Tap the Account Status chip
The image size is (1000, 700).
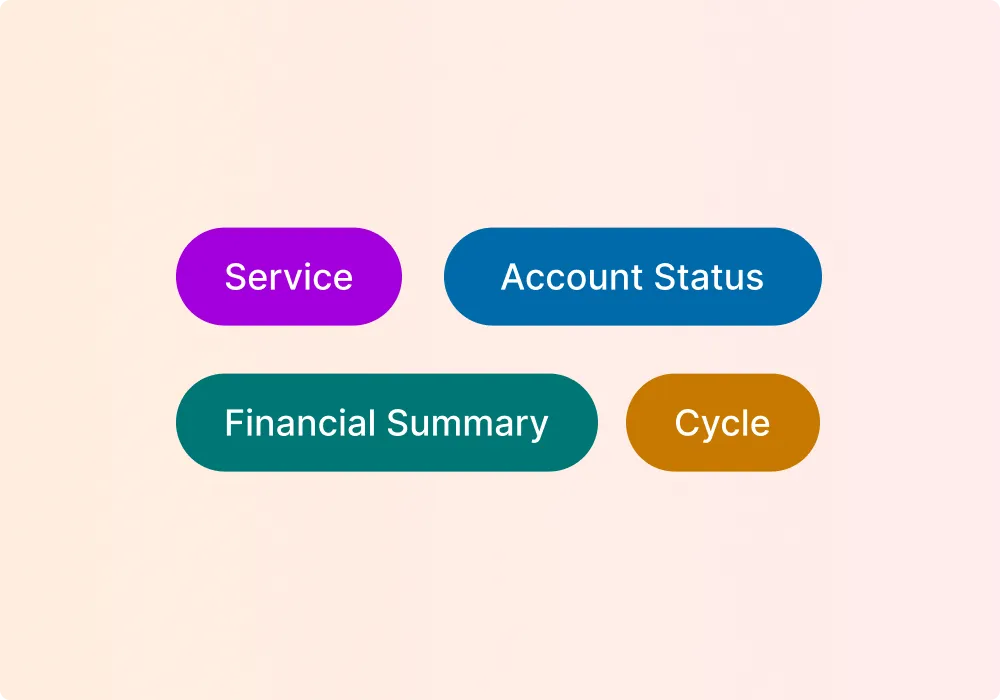coord(632,277)
